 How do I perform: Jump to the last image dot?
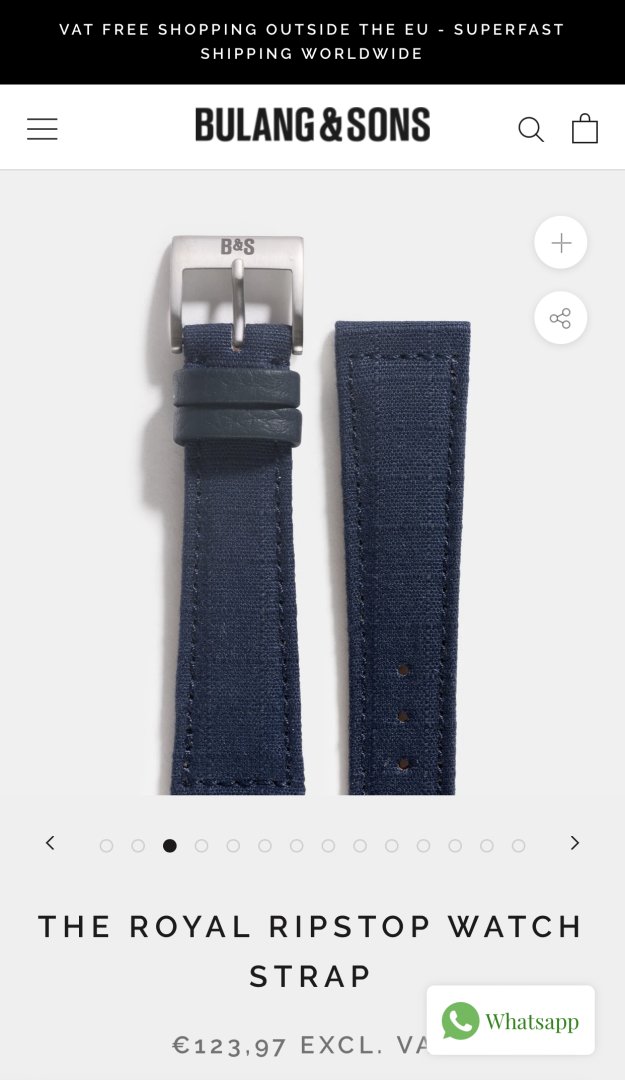click(518, 846)
